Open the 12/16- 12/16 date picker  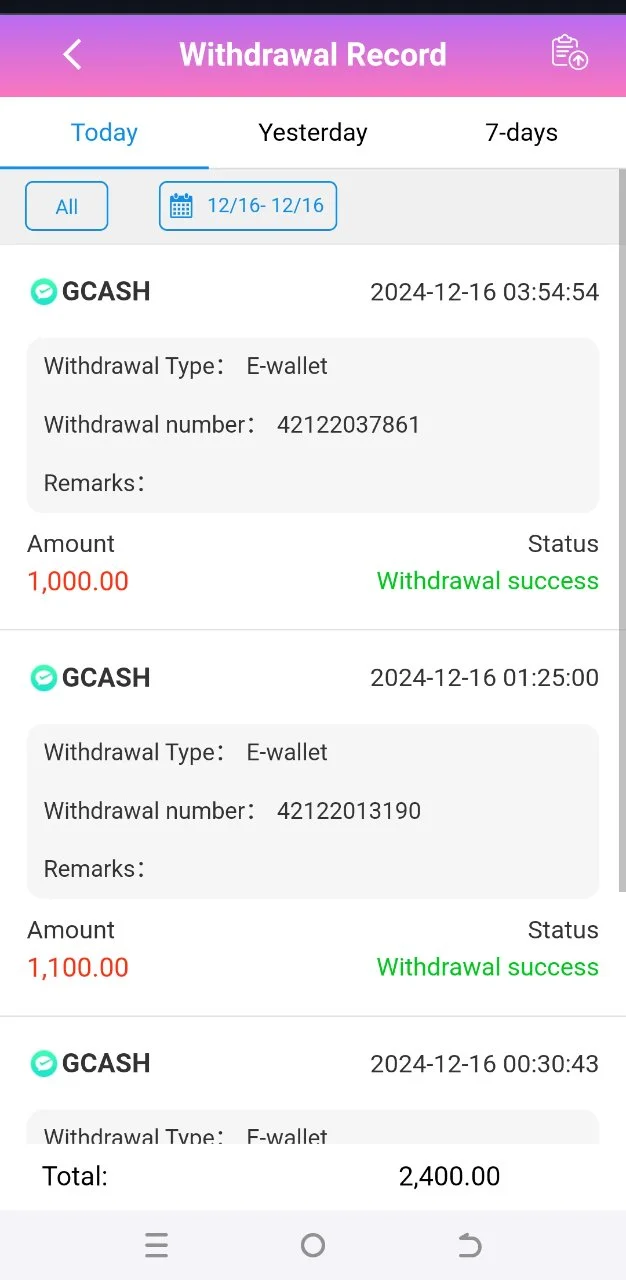248,206
